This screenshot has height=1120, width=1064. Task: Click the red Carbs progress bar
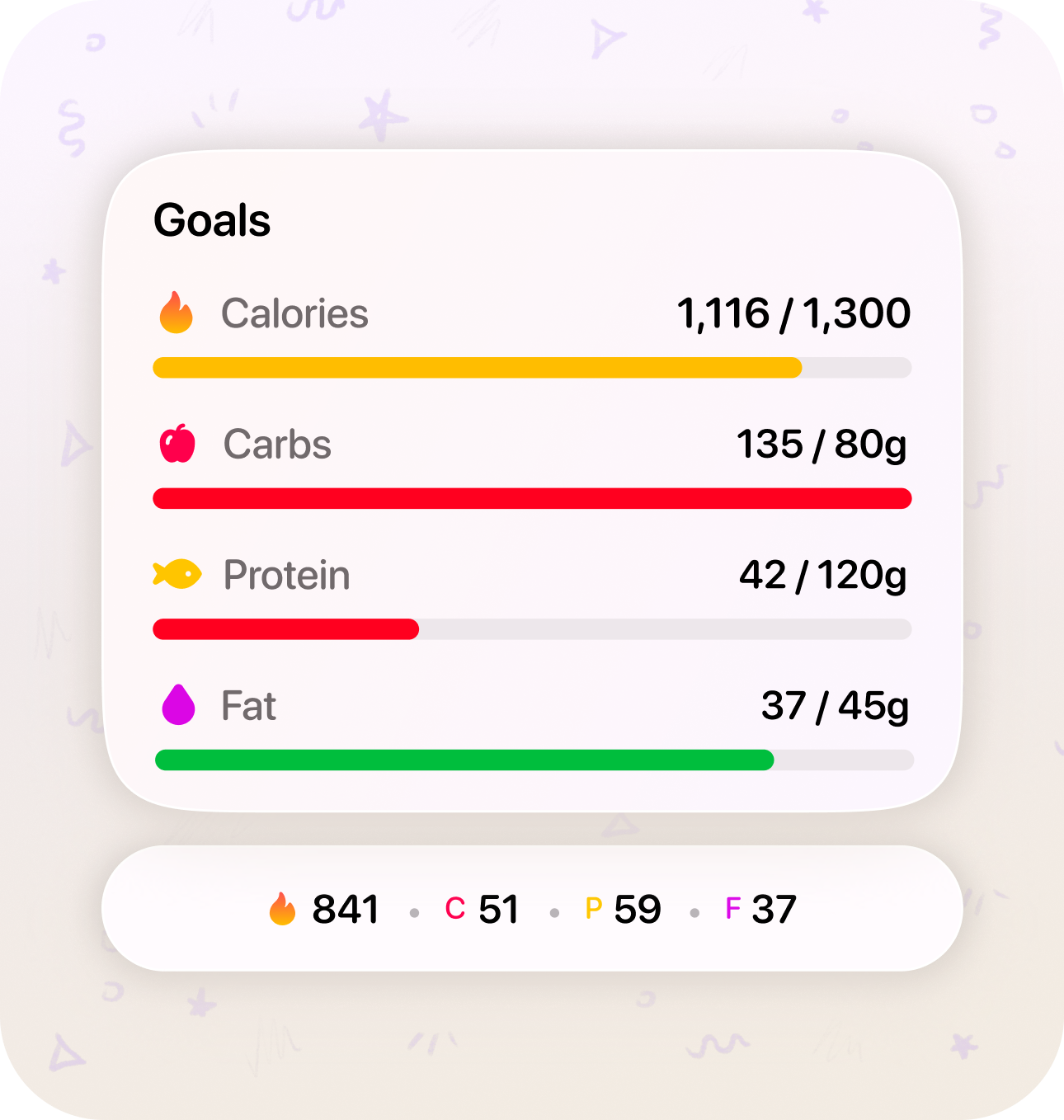(x=532, y=499)
